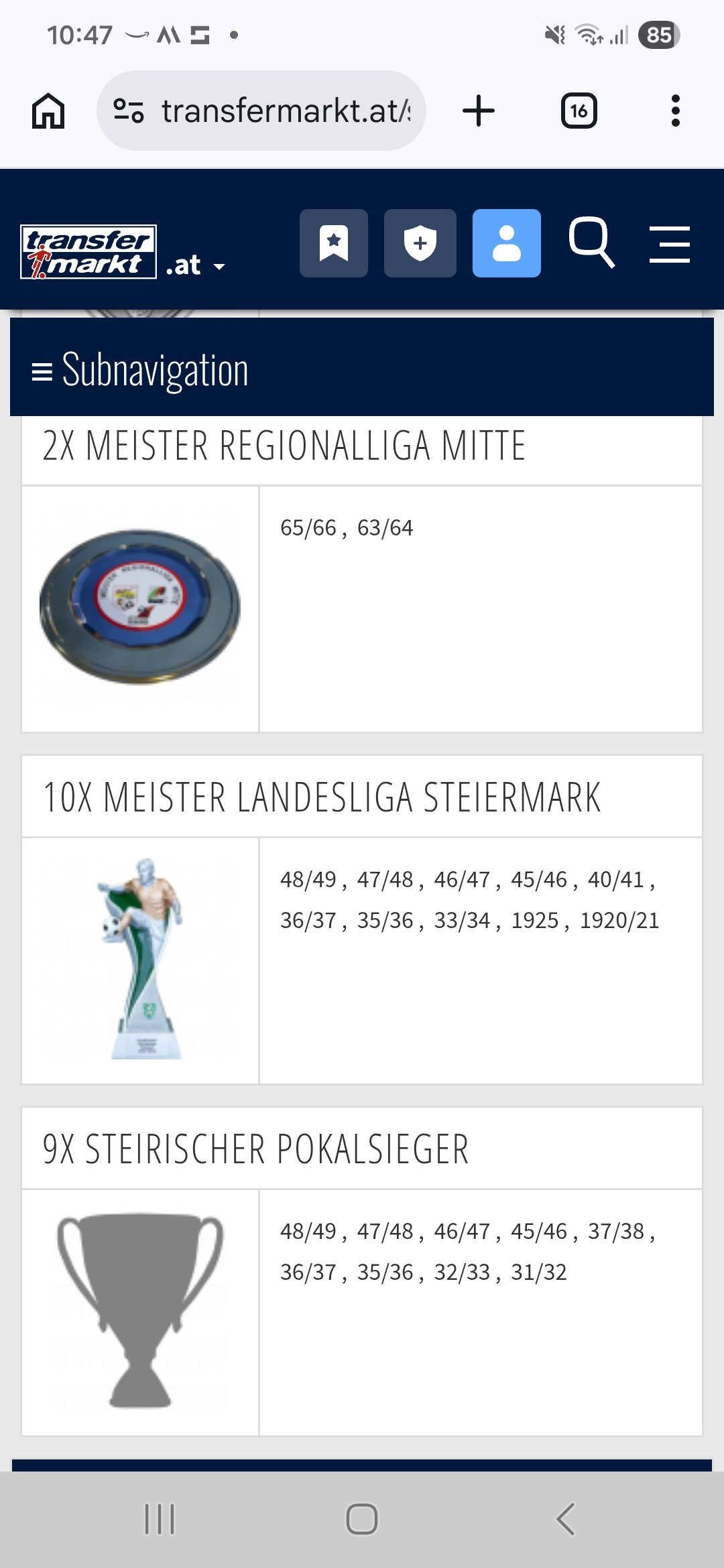724x1568 pixels.
Task: Open the browser overflow menu
Action: pyautogui.click(x=675, y=111)
